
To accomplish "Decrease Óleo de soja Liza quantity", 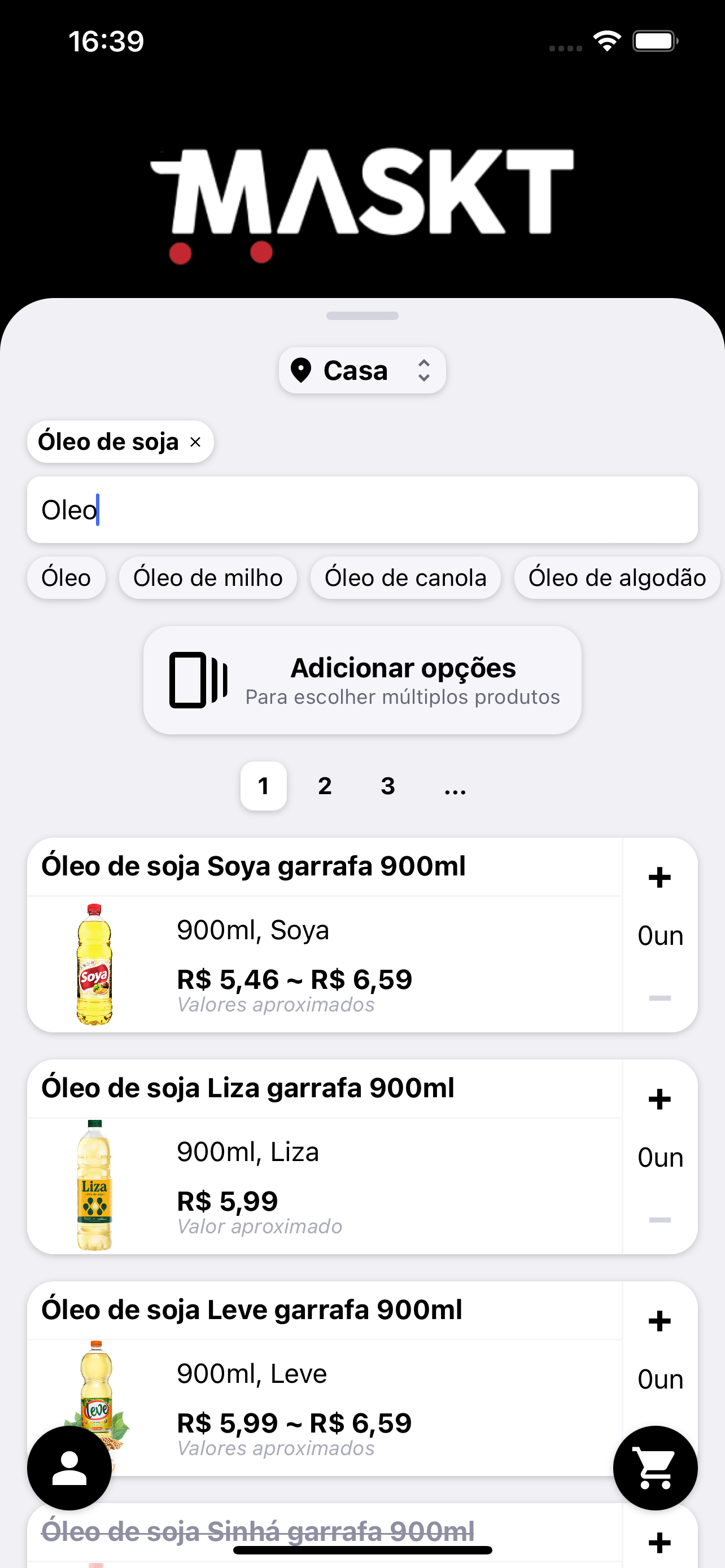I will coord(660,1219).
